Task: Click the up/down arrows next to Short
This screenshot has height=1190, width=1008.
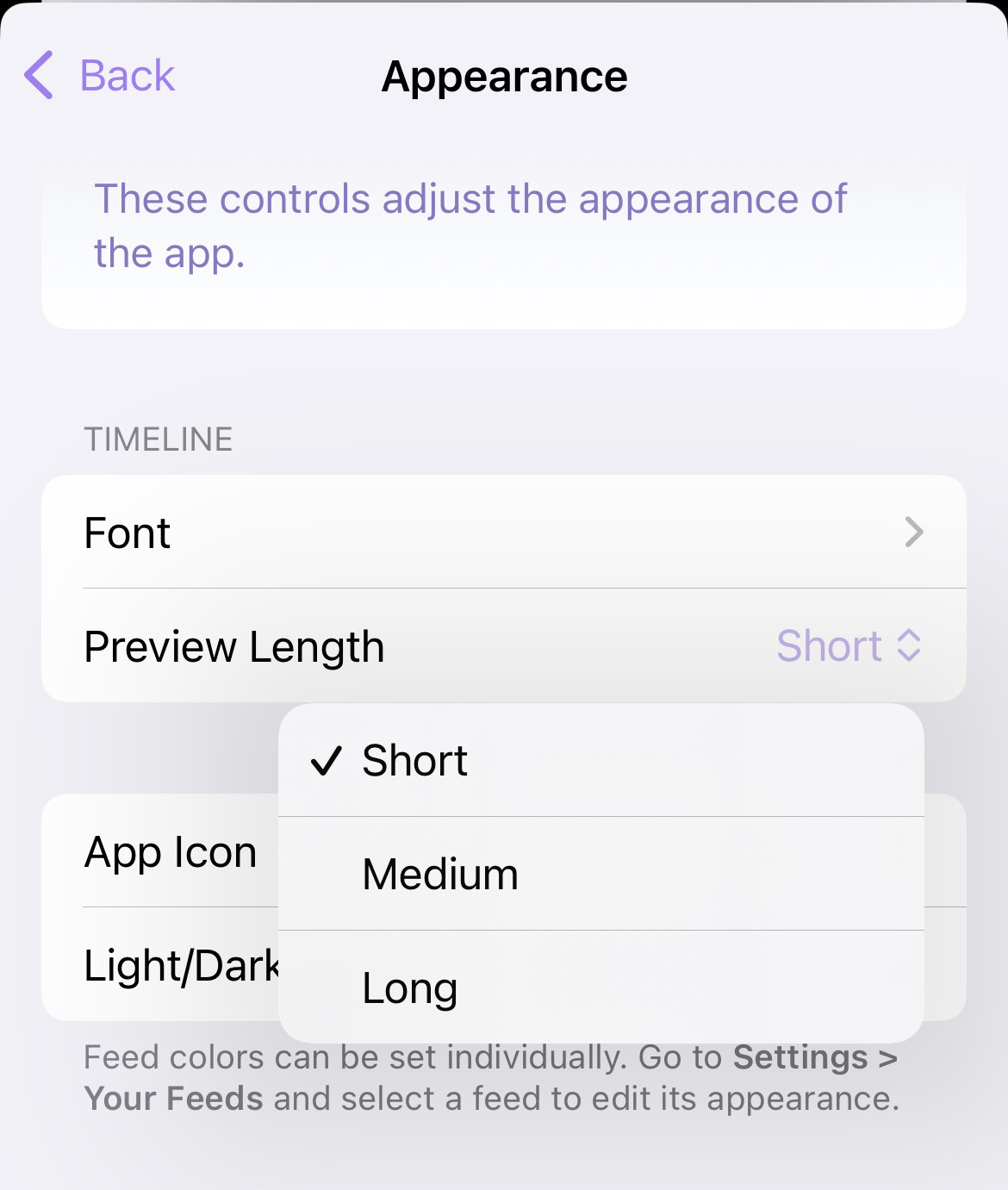Action: [907, 646]
